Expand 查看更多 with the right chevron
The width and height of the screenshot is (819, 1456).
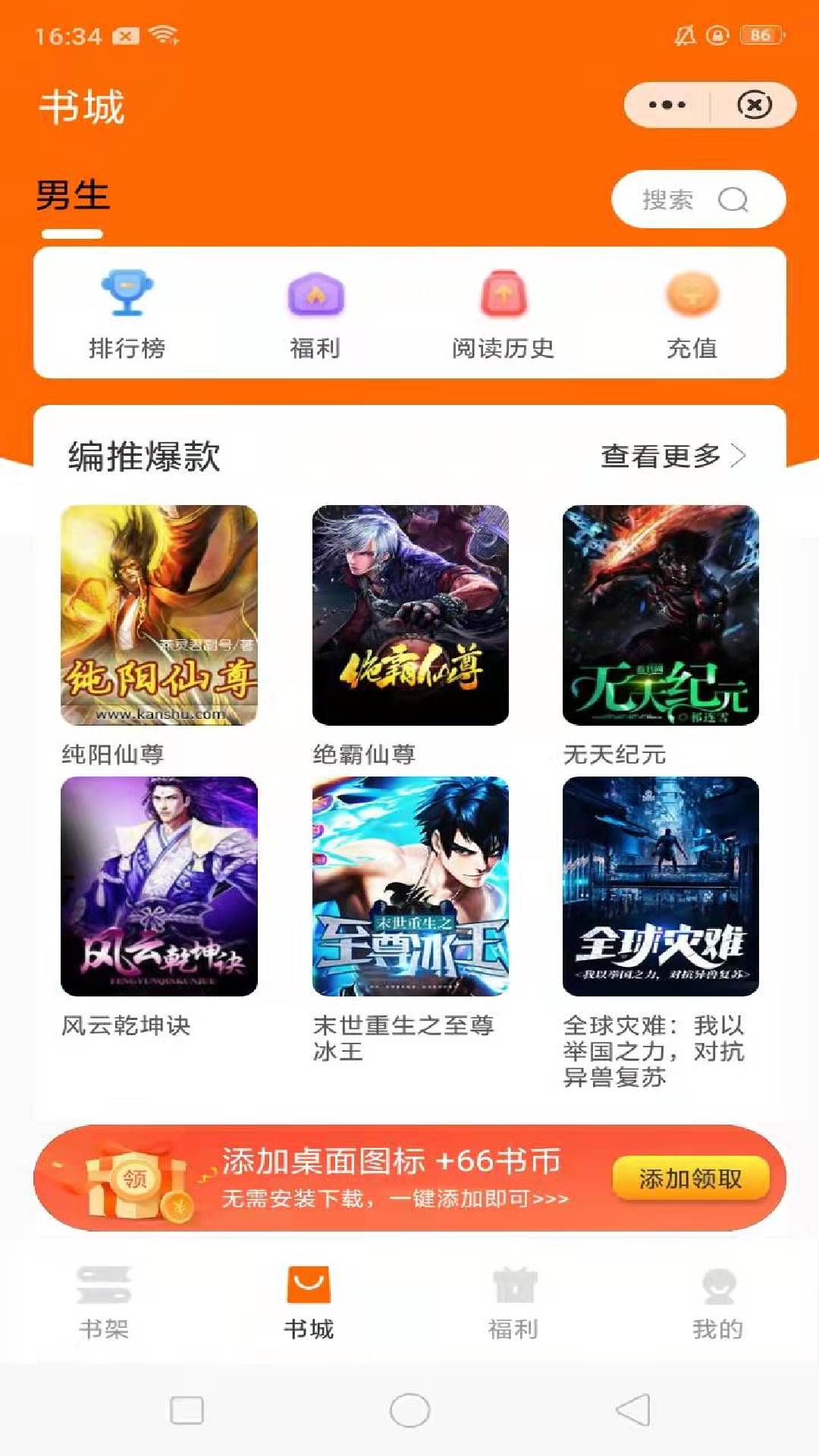tap(745, 458)
